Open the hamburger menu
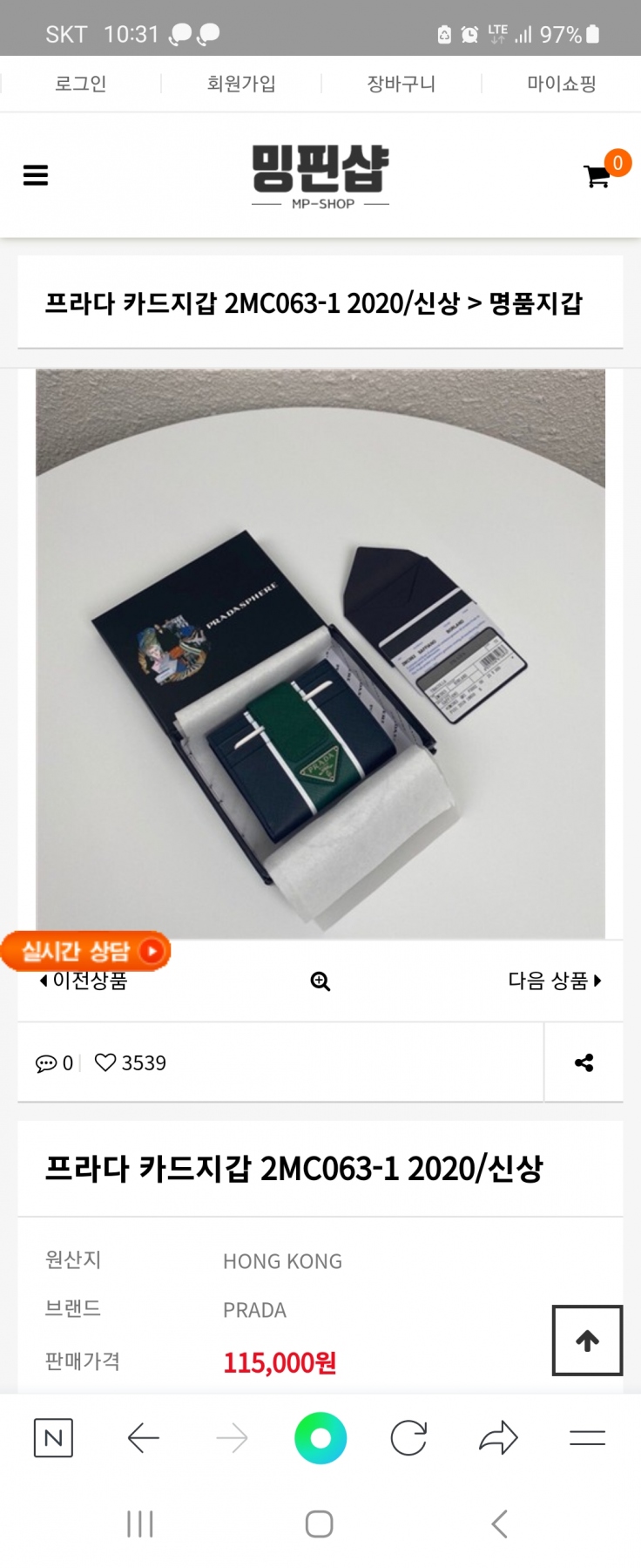This screenshot has width=641, height=1568. pos(36,176)
